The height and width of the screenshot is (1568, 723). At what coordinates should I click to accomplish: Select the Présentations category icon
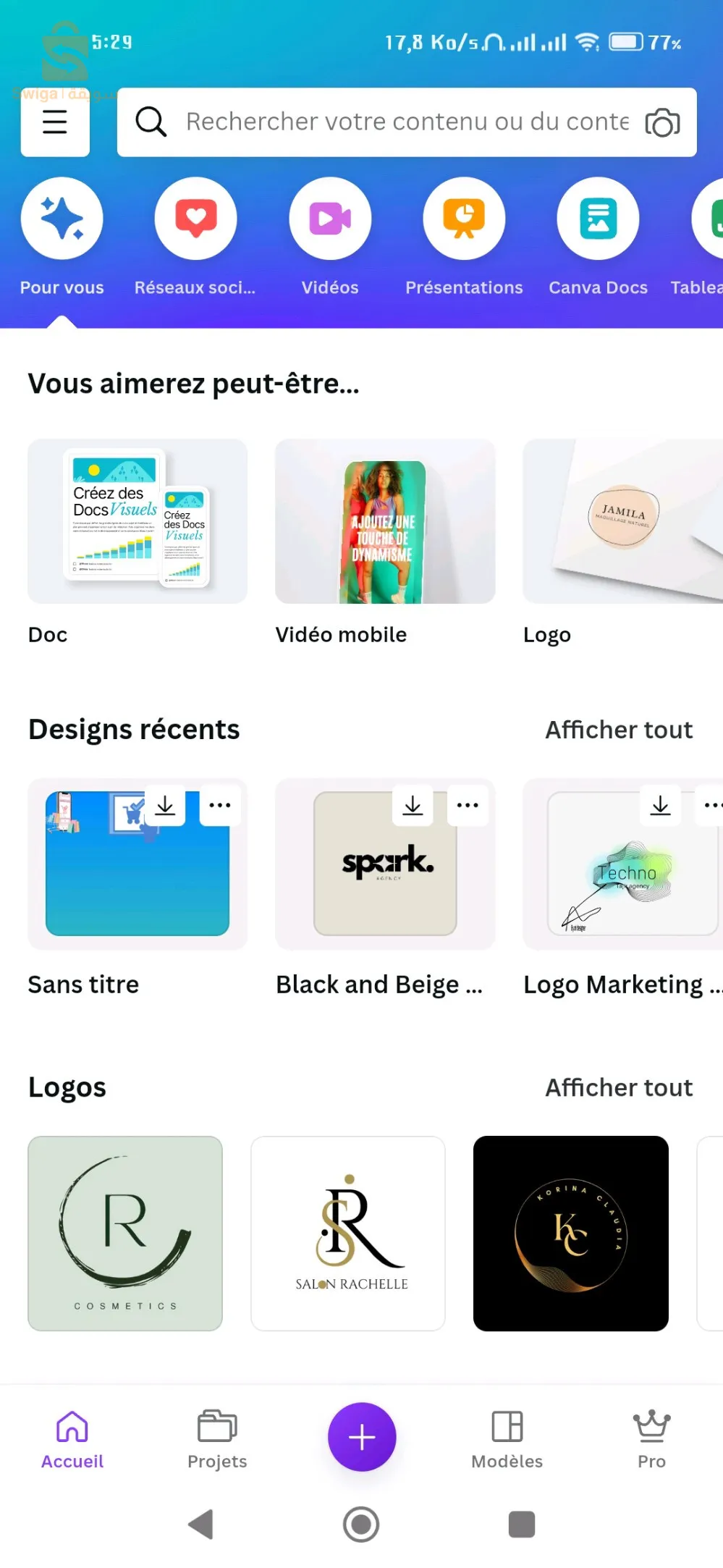[464, 218]
